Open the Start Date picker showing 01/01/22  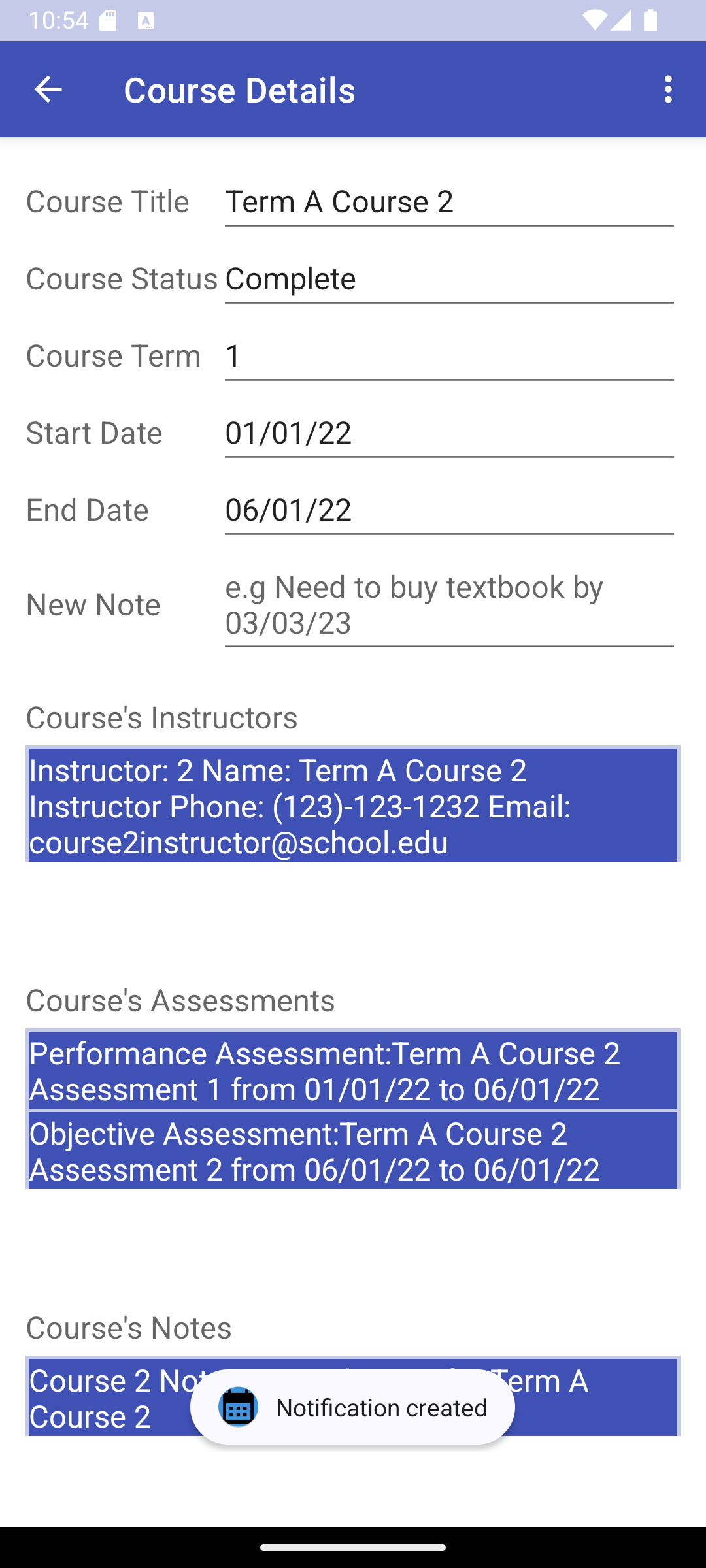pos(449,433)
